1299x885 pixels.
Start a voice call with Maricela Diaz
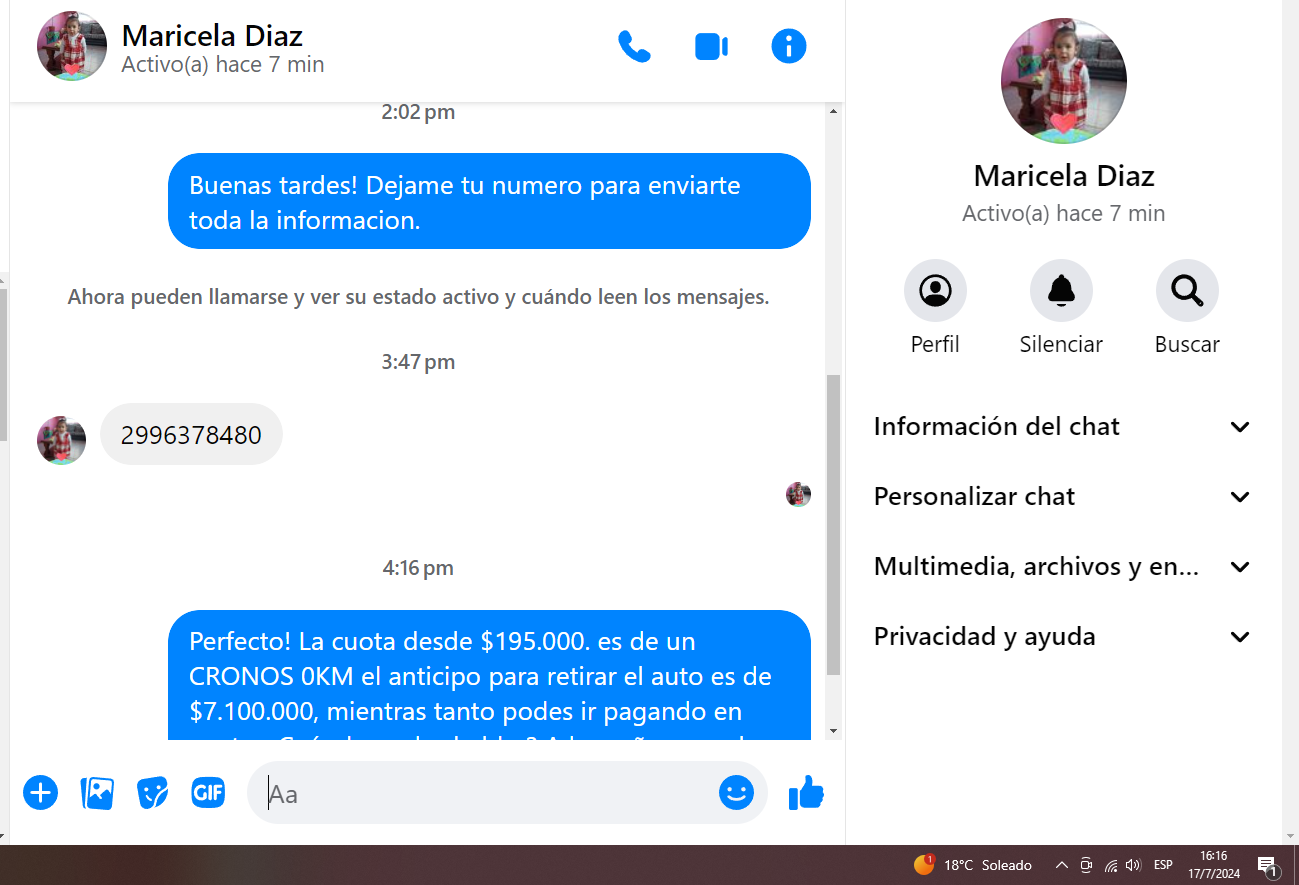(x=634, y=47)
